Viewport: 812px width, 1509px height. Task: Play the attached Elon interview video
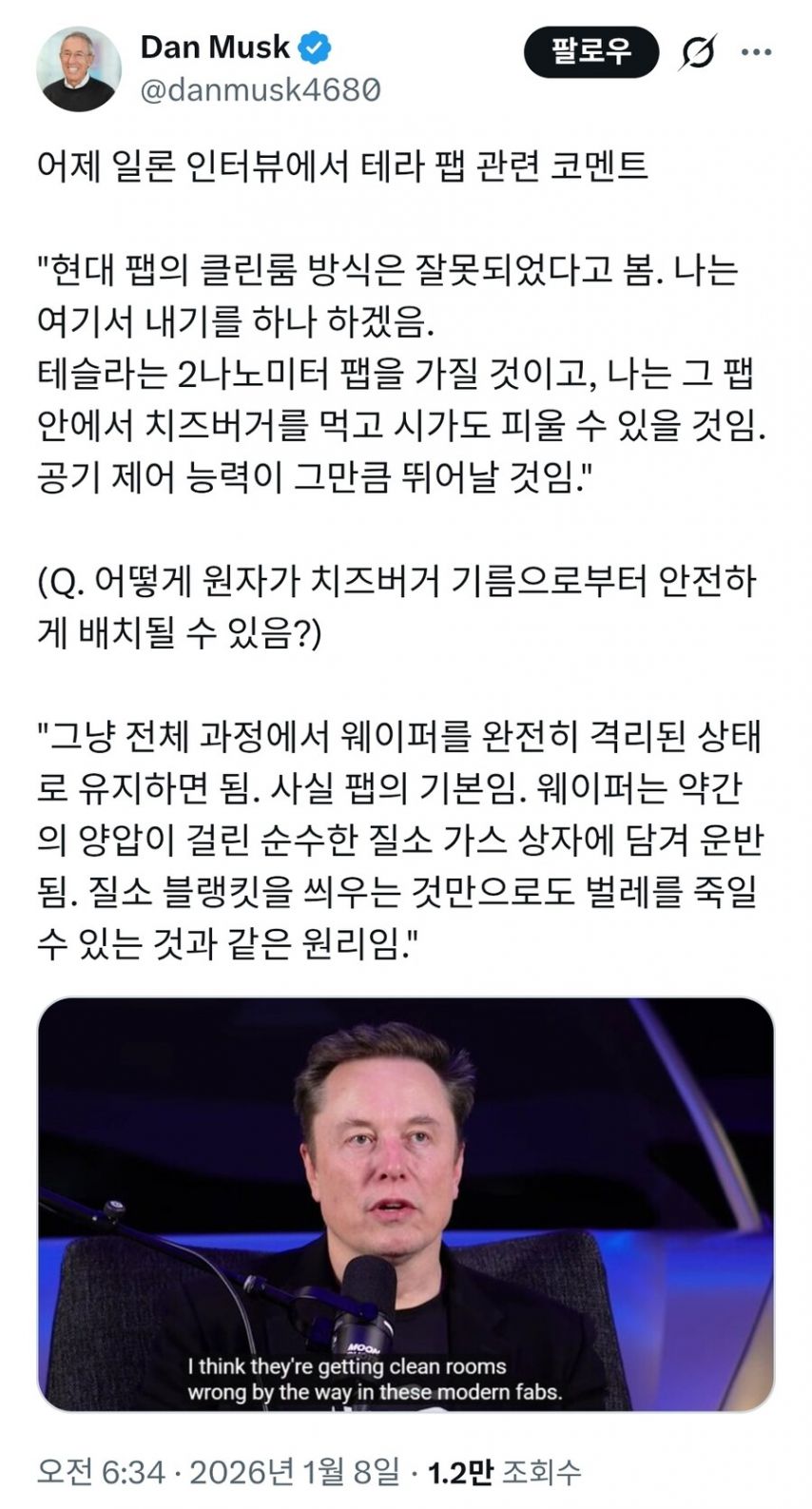[406, 1204]
